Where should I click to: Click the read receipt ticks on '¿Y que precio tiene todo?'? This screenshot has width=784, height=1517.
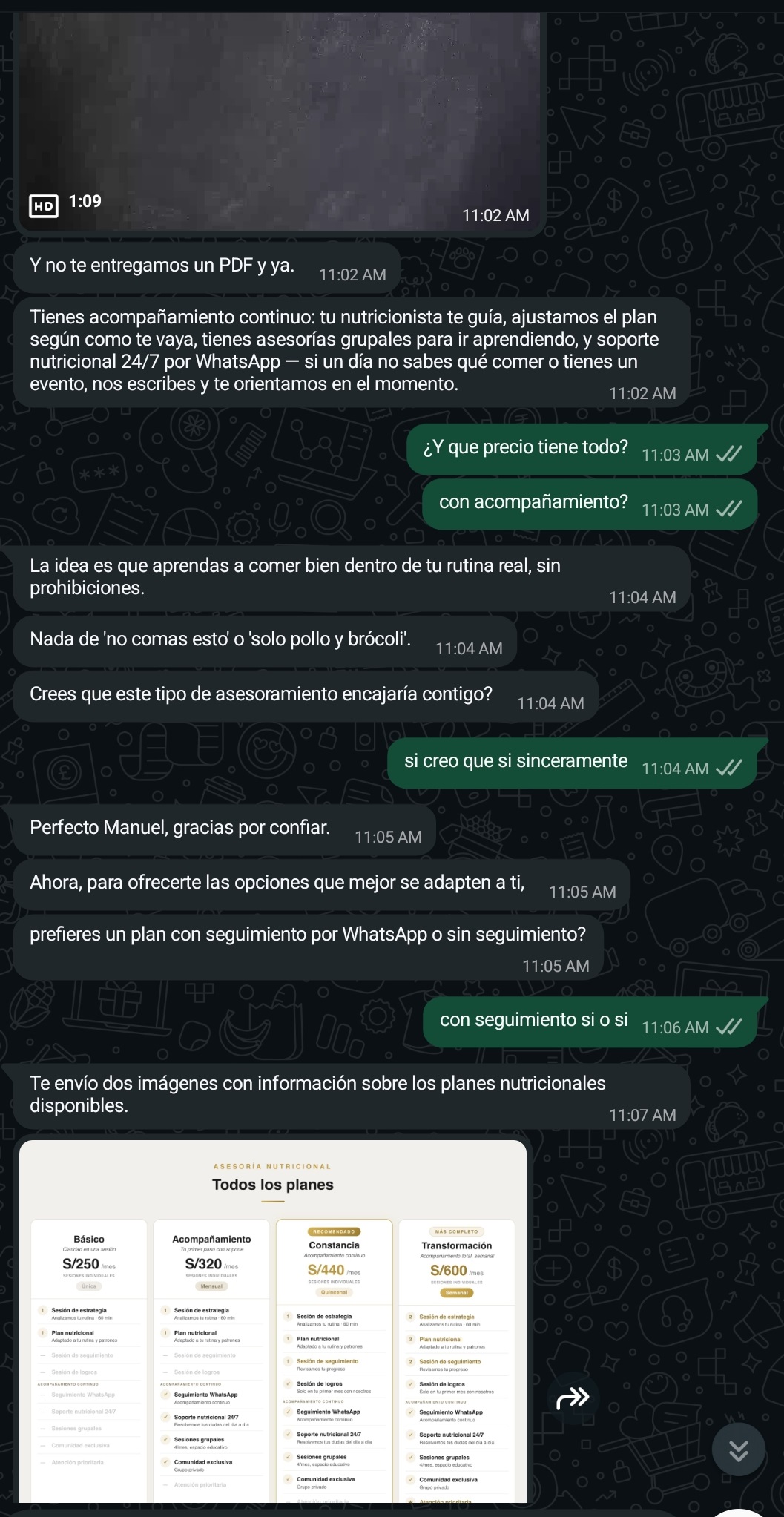731,455
